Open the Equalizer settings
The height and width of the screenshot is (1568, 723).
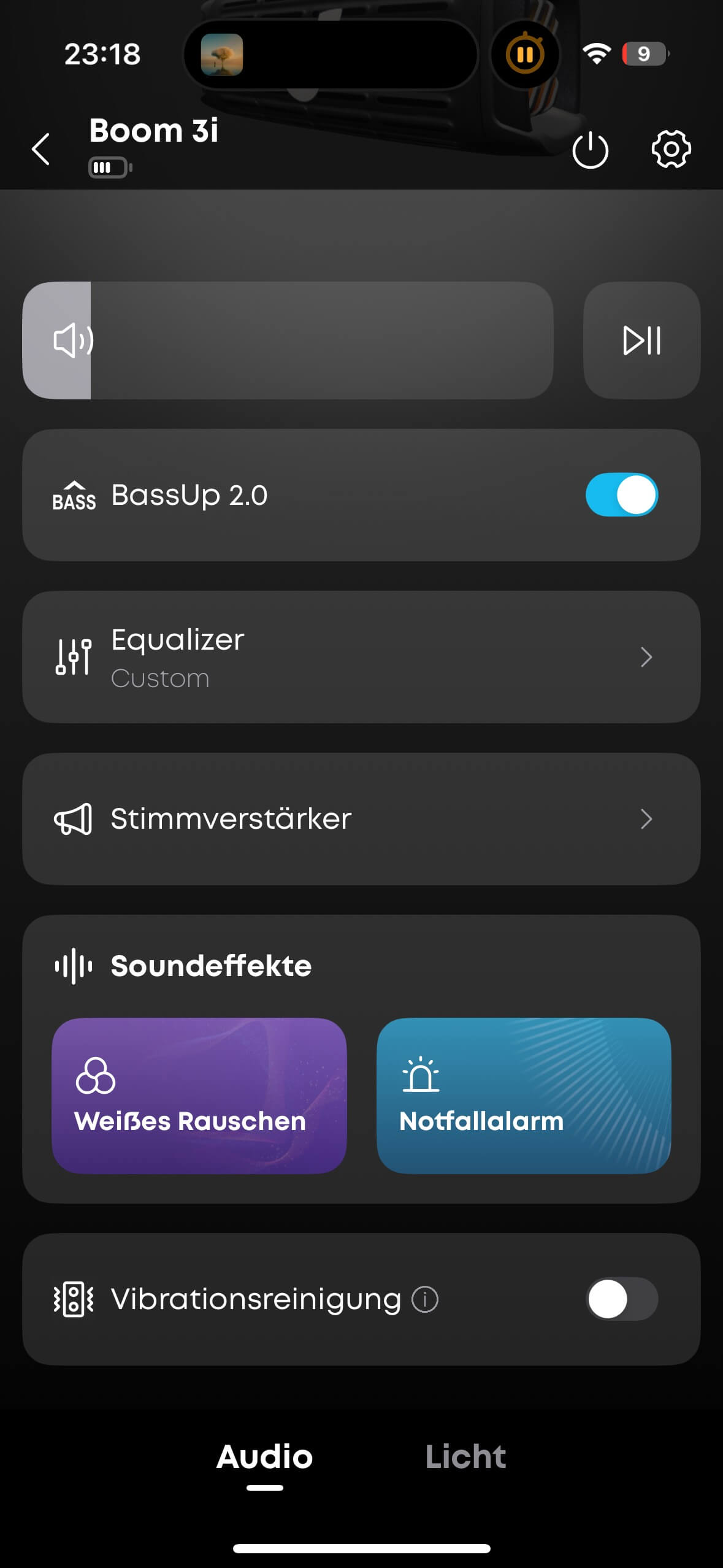[x=361, y=657]
